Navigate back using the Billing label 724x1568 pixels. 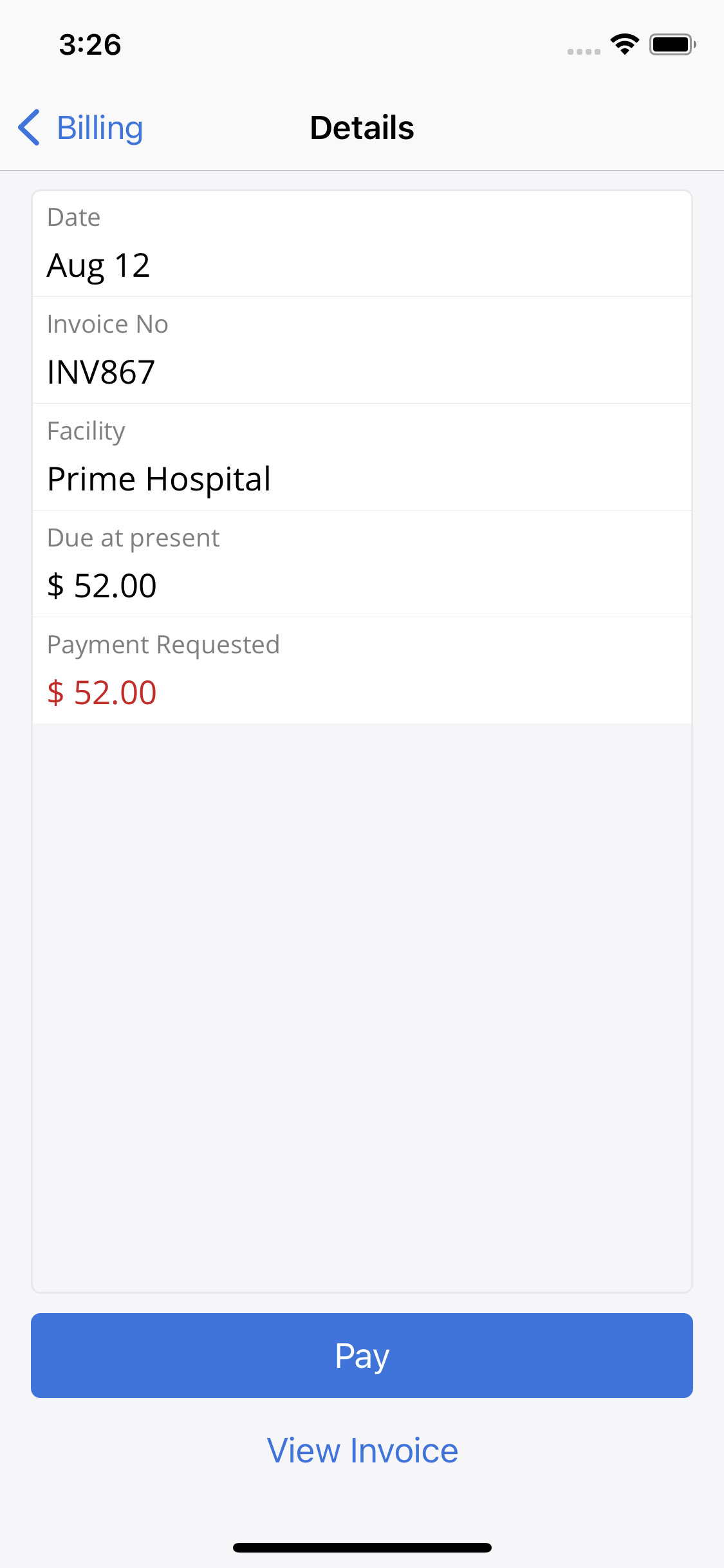[x=99, y=127]
